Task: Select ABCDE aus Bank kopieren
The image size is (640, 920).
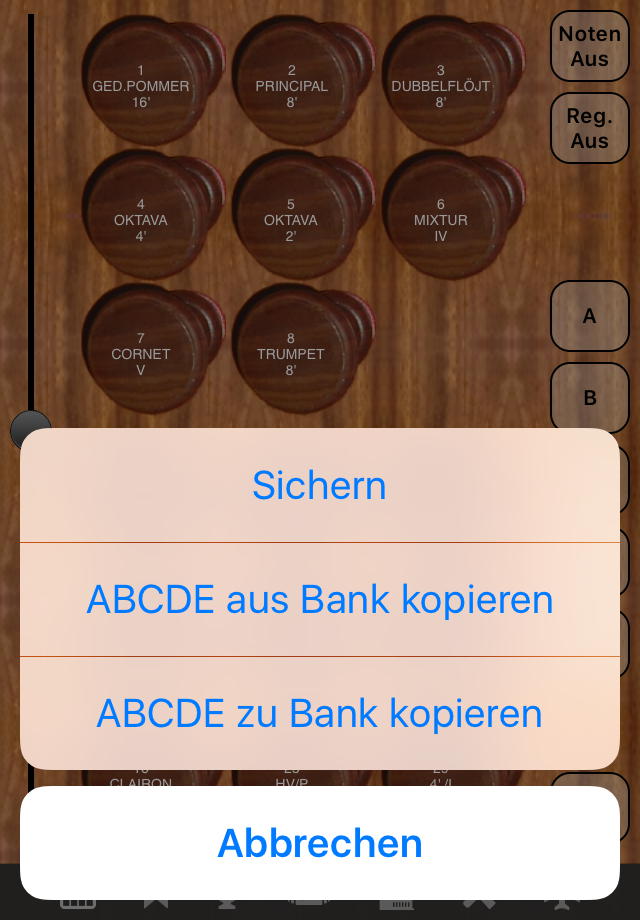Action: click(x=319, y=600)
